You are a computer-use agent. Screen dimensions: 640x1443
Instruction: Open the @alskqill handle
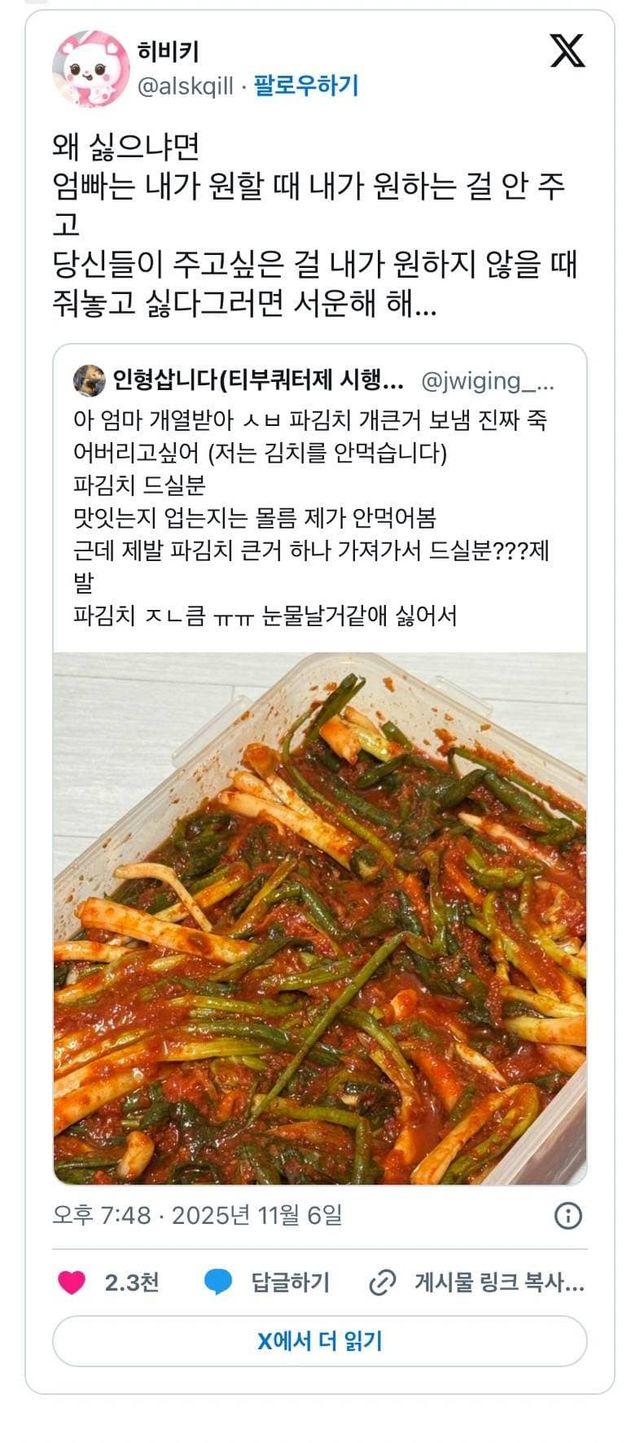(187, 86)
